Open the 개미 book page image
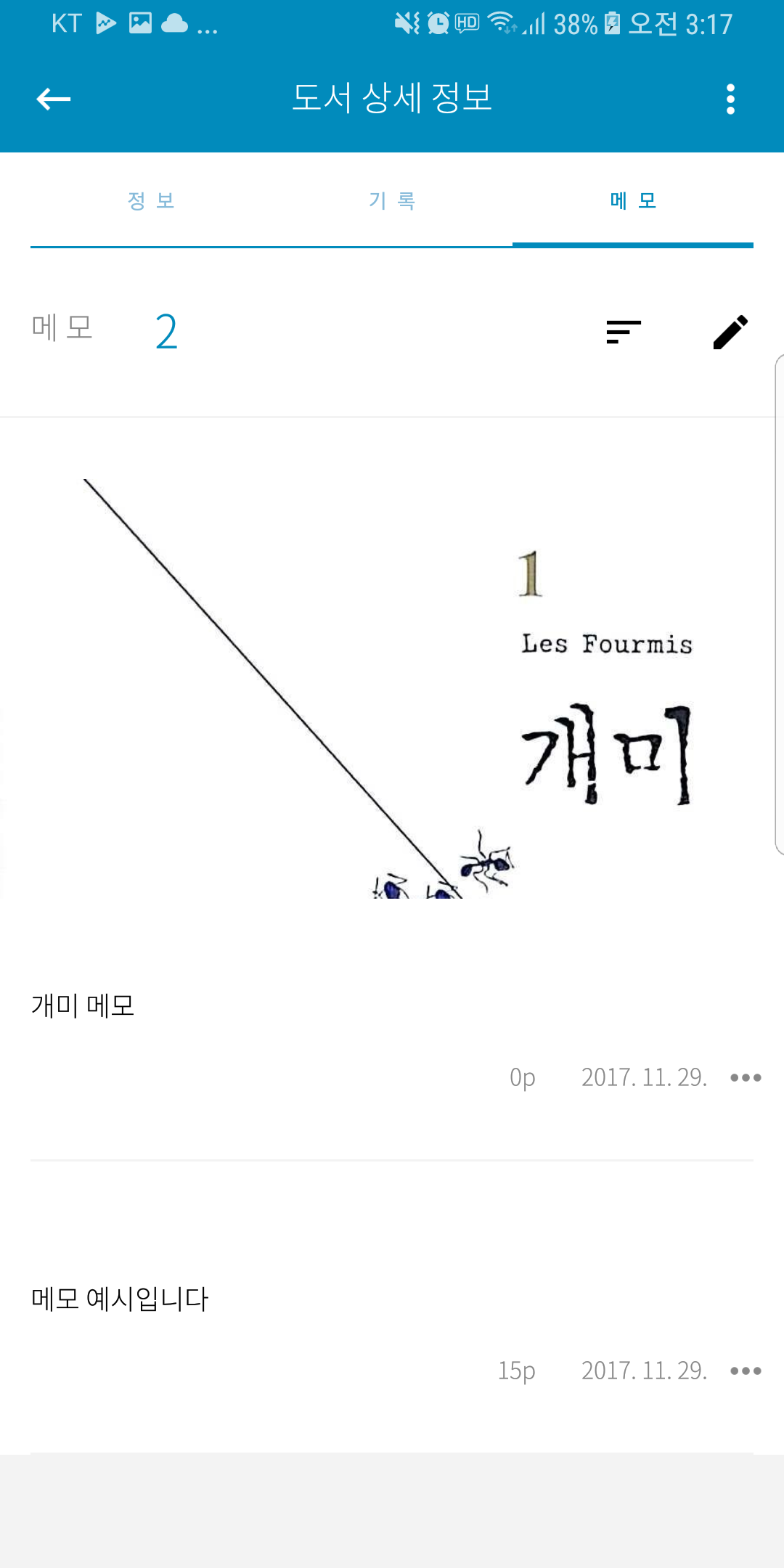This screenshot has width=784, height=1568. click(x=392, y=688)
